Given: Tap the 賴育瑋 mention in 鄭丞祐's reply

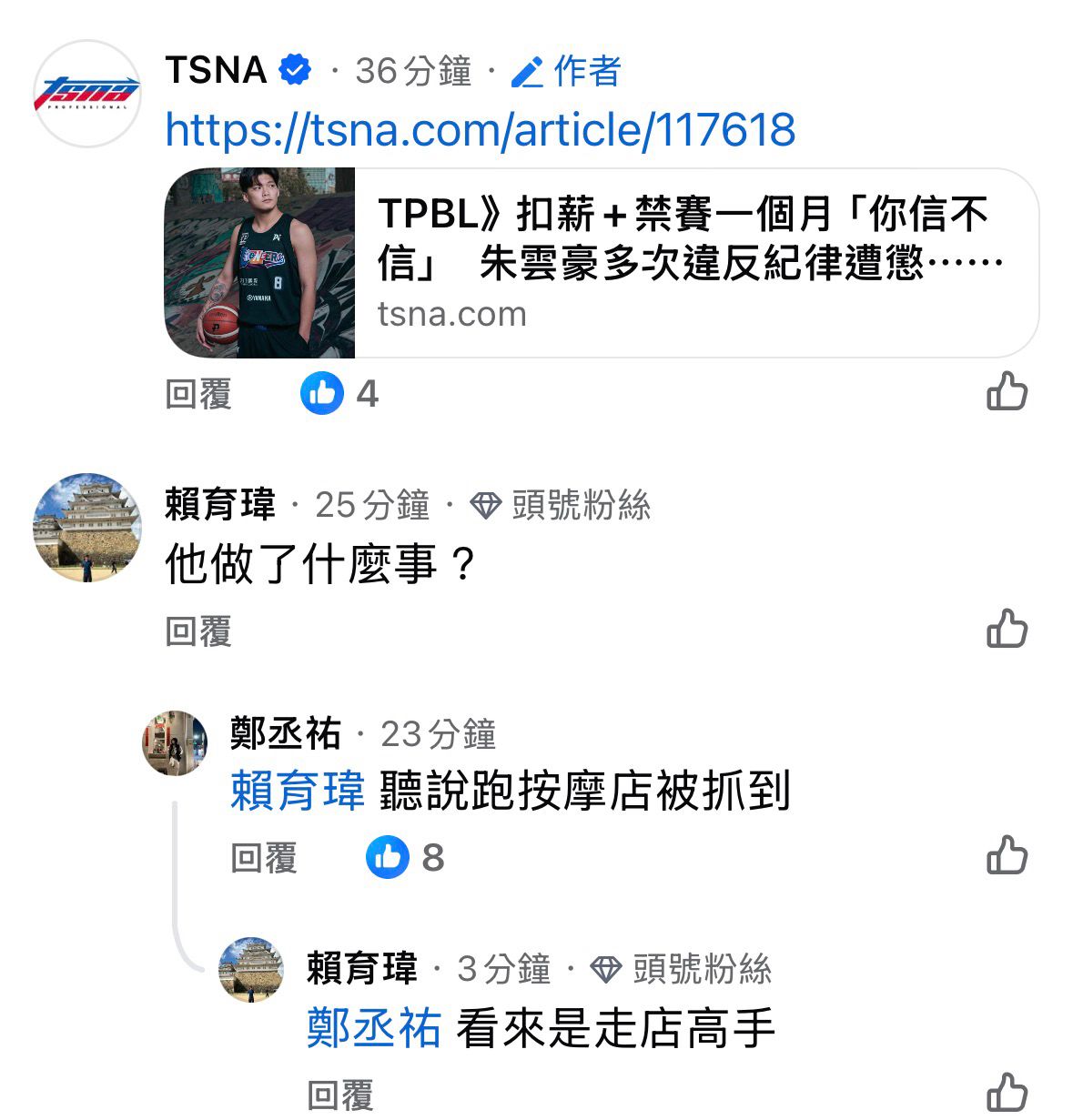Looking at the screenshot, I should 297,792.
